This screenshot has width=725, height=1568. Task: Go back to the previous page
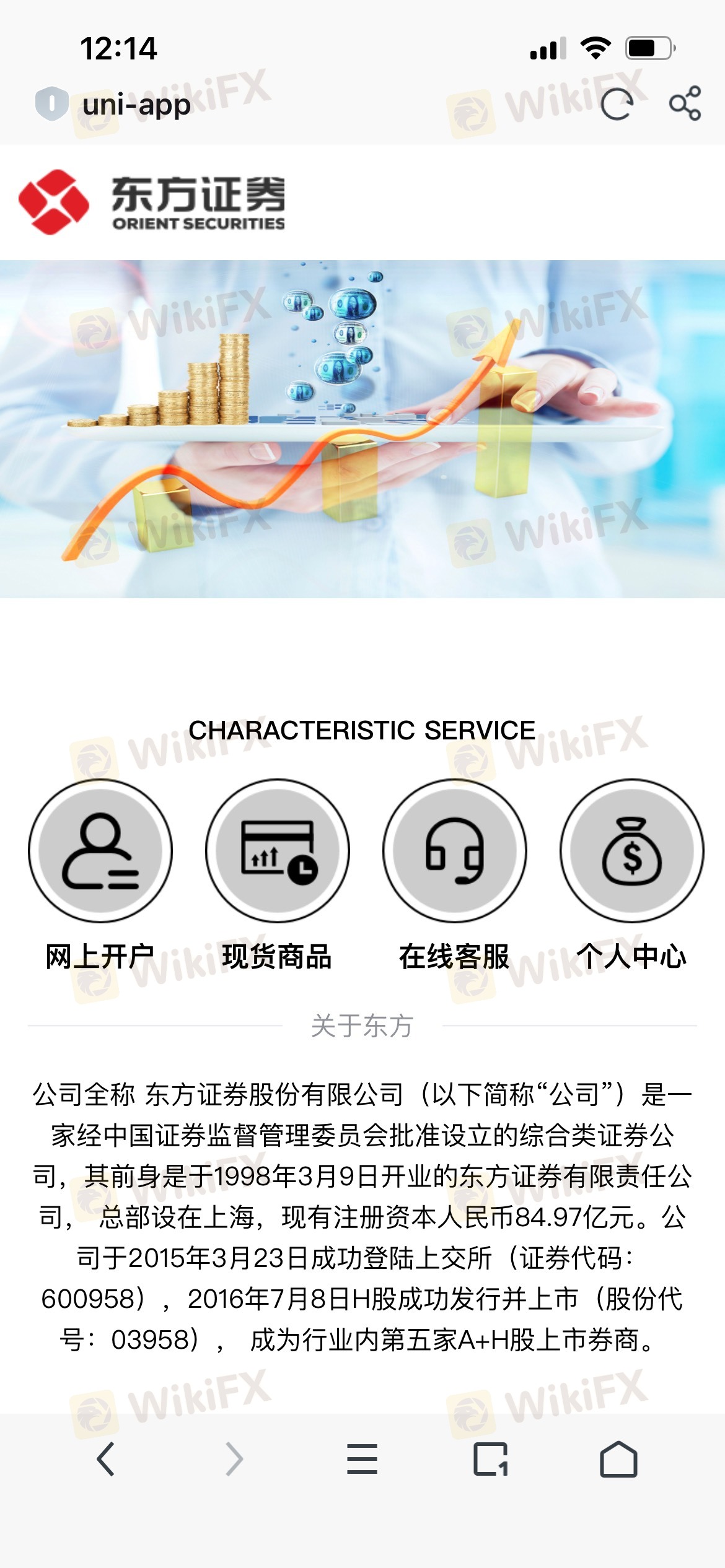click(106, 1459)
